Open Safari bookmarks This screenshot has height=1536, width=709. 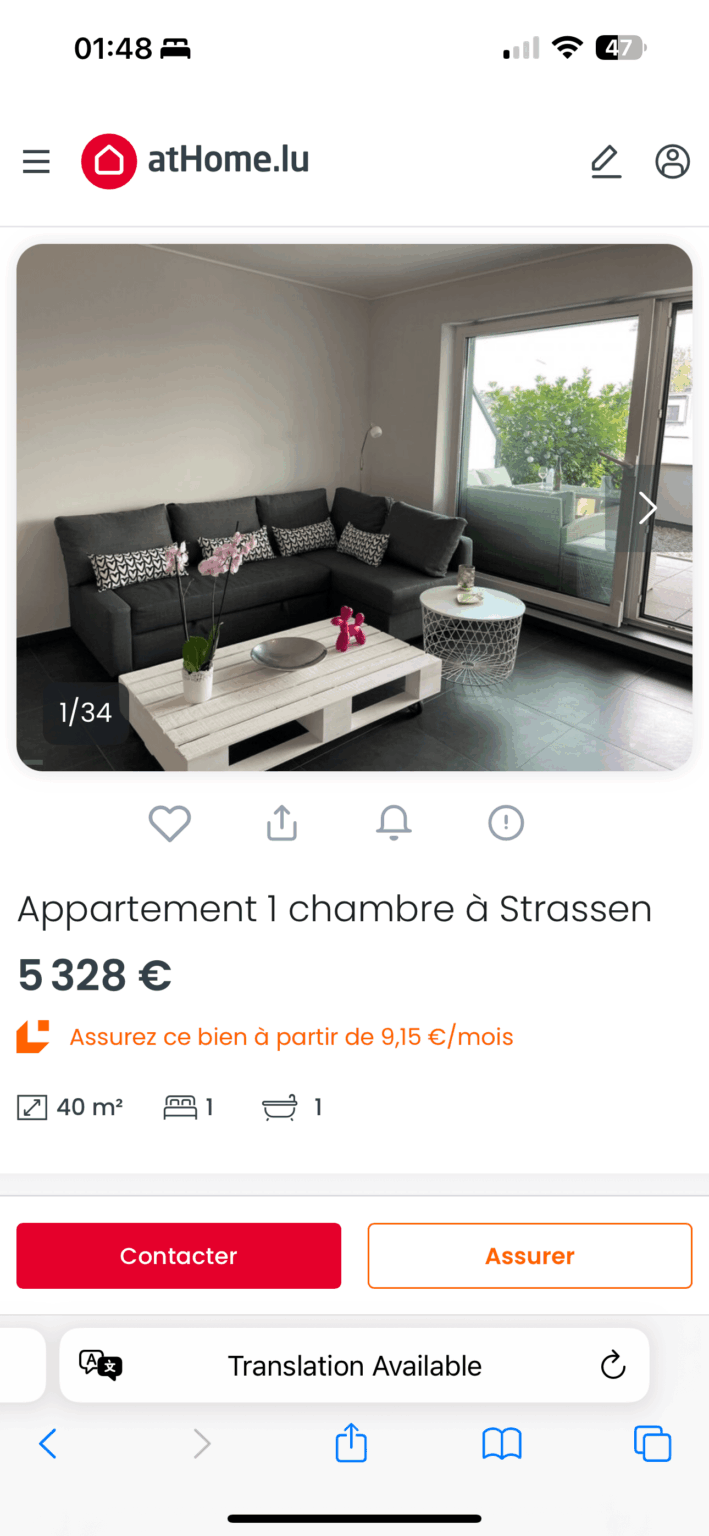pyautogui.click(x=502, y=1443)
